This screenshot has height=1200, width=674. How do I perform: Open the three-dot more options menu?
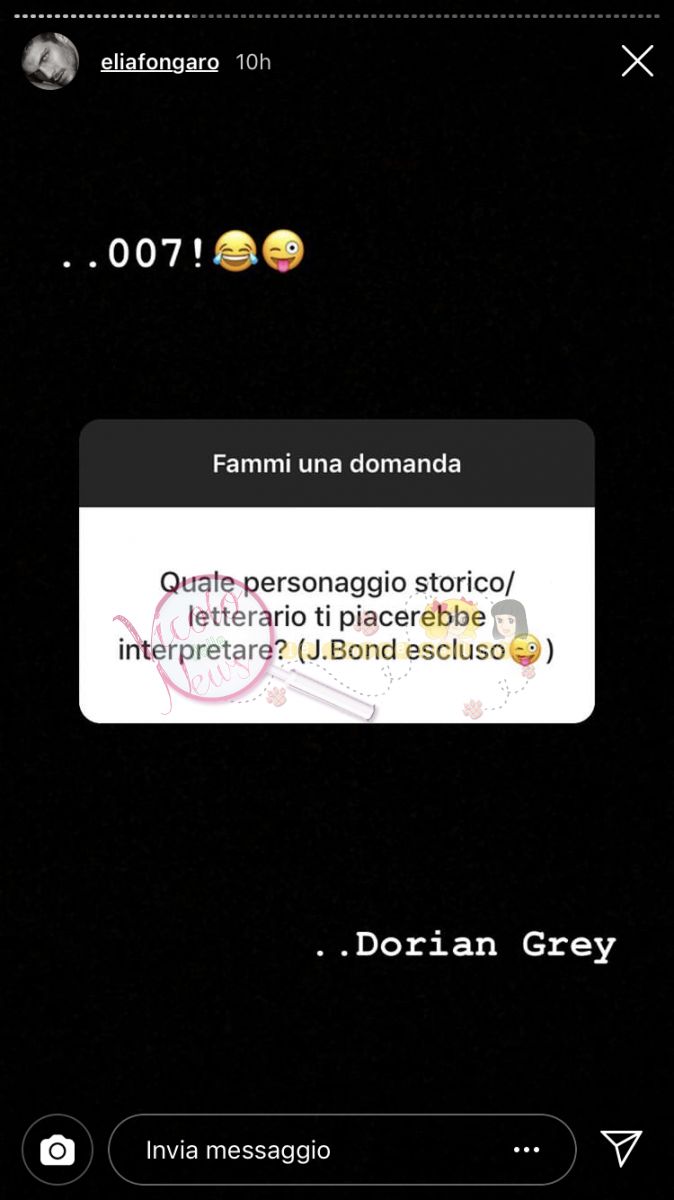point(526,1150)
